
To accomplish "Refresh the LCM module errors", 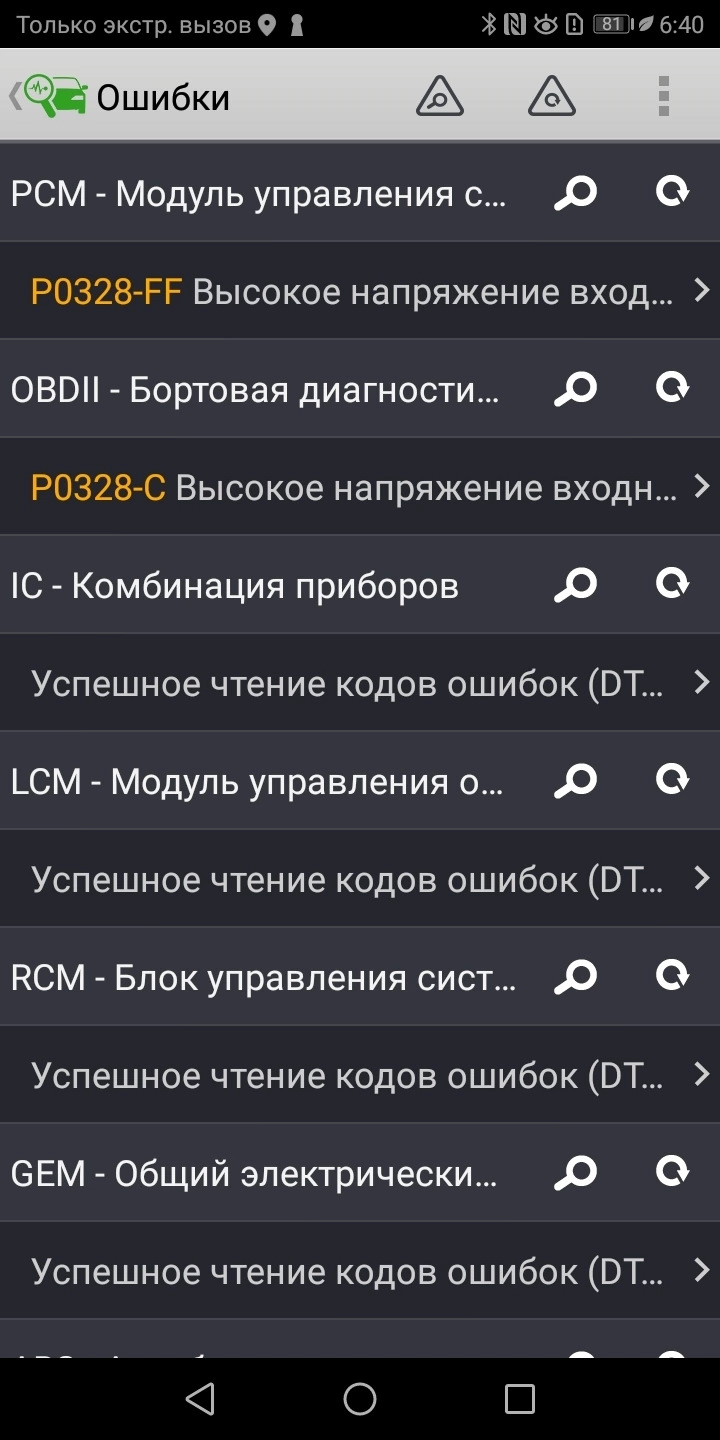I will pos(672,779).
